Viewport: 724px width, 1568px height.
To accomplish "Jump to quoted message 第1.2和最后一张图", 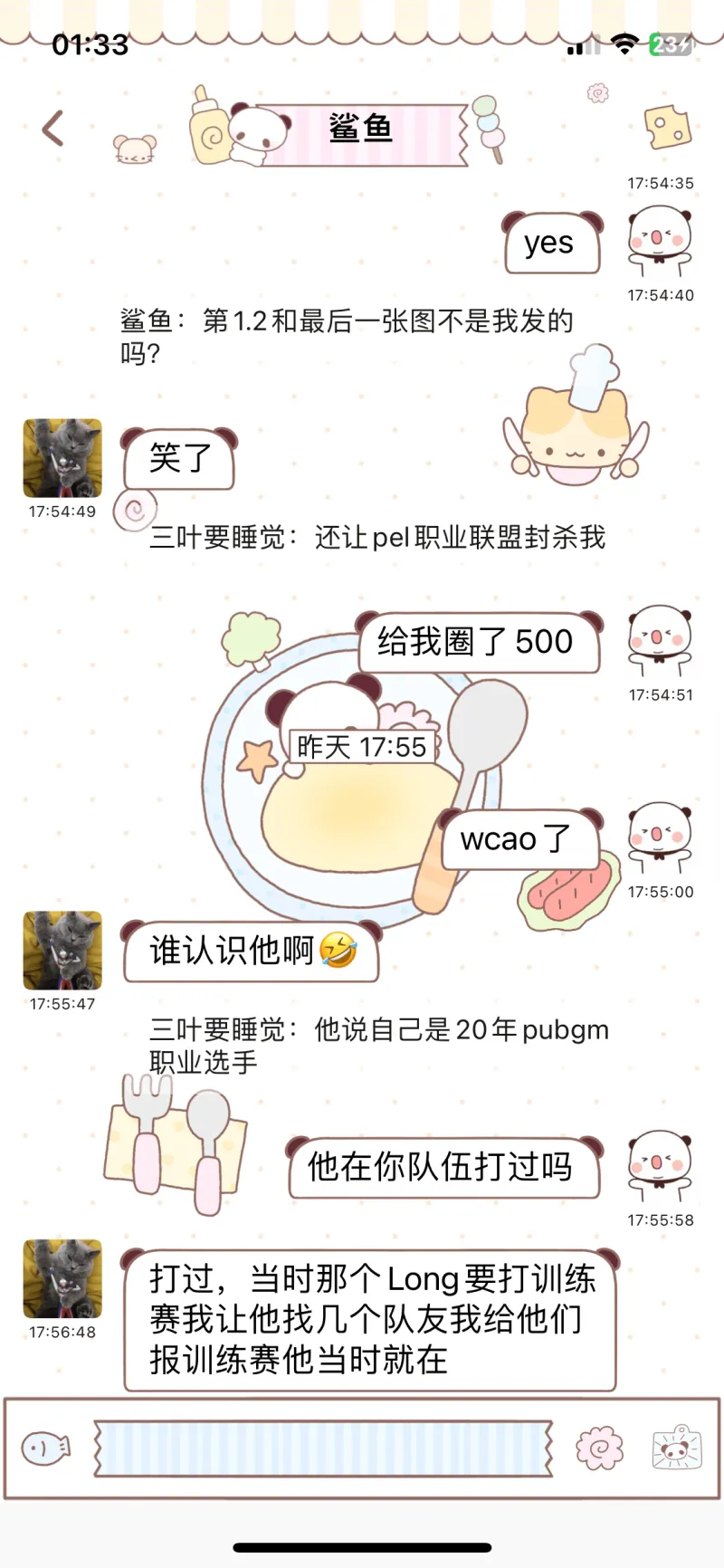I will 347,336.
